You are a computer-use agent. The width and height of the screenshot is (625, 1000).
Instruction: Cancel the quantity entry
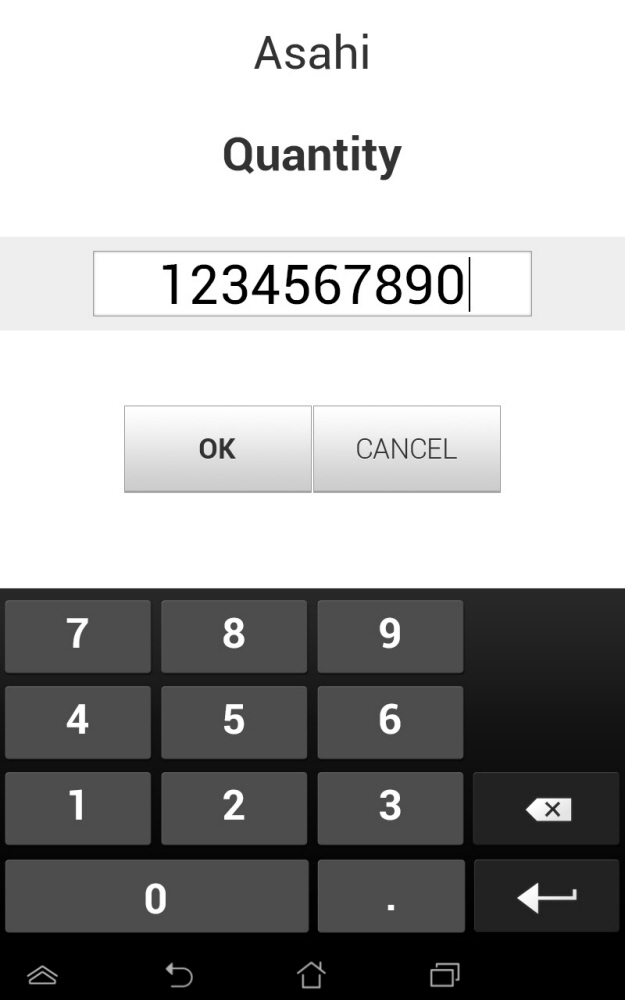click(x=406, y=449)
